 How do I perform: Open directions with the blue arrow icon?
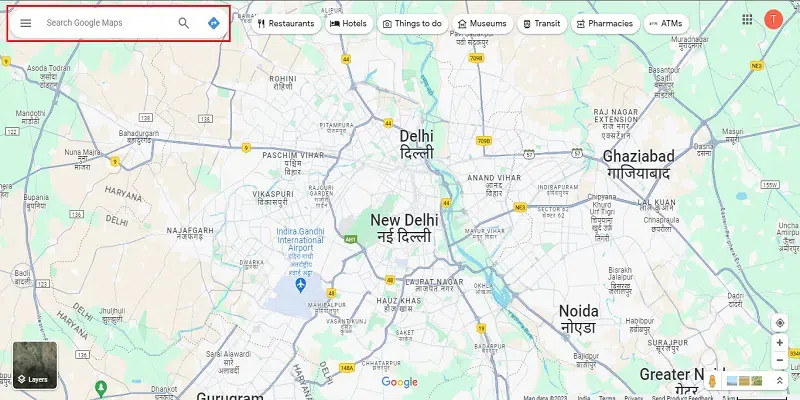[213, 23]
